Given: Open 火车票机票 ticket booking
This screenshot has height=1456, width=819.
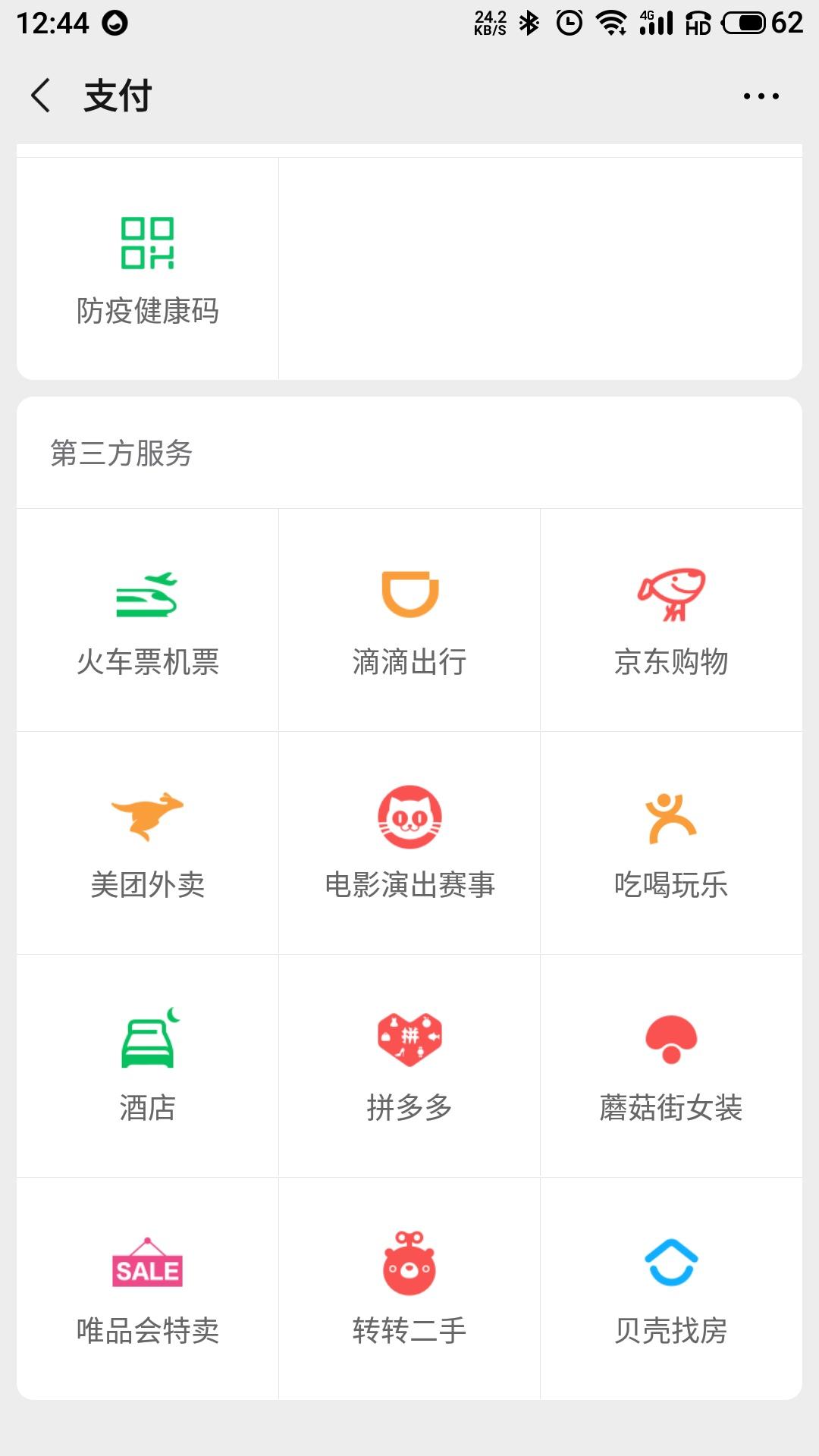Looking at the screenshot, I should click(x=148, y=620).
